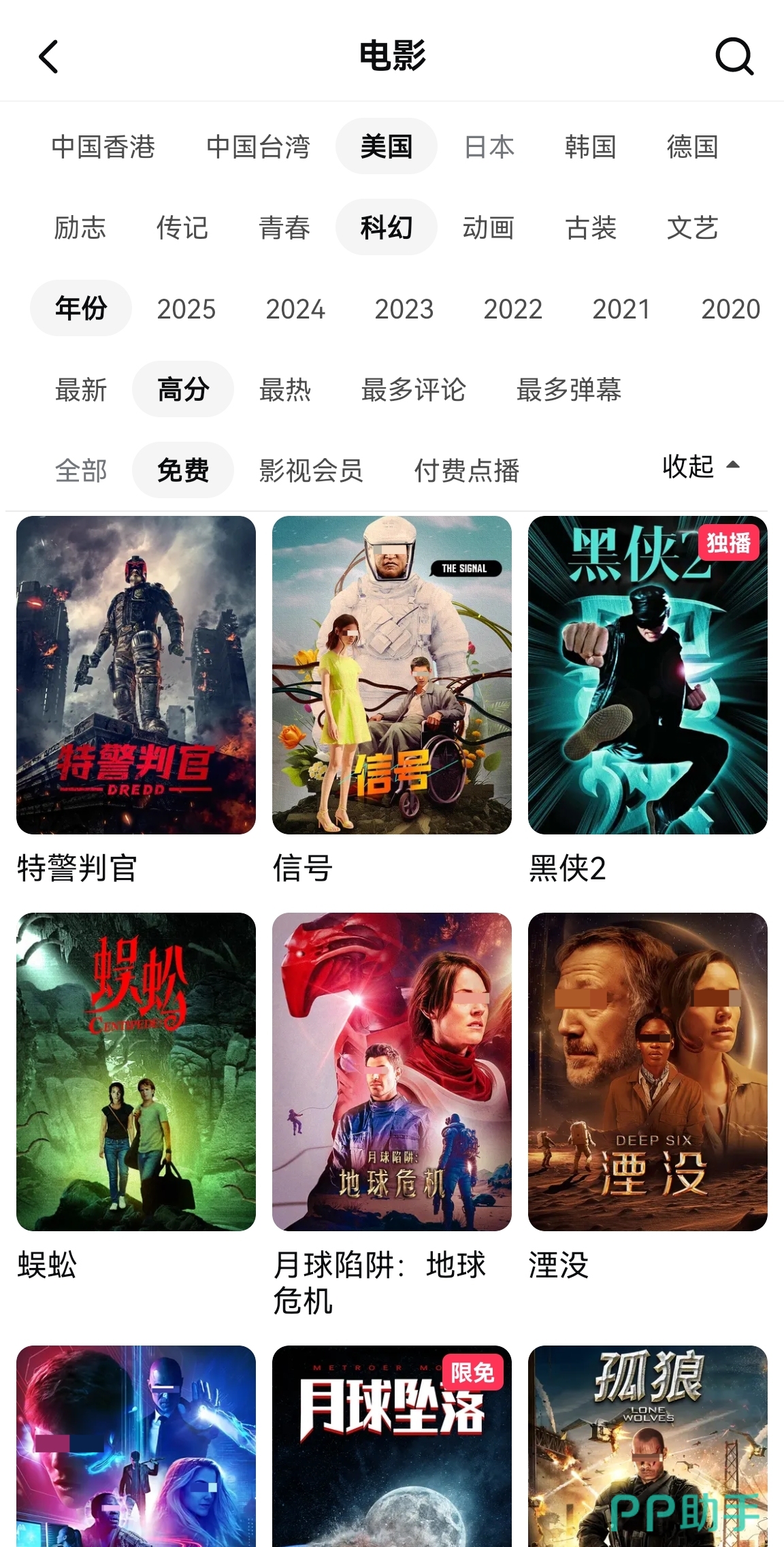Open the movie 湮没
Image resolution: width=784 pixels, height=1547 pixels.
pyautogui.click(x=648, y=1071)
